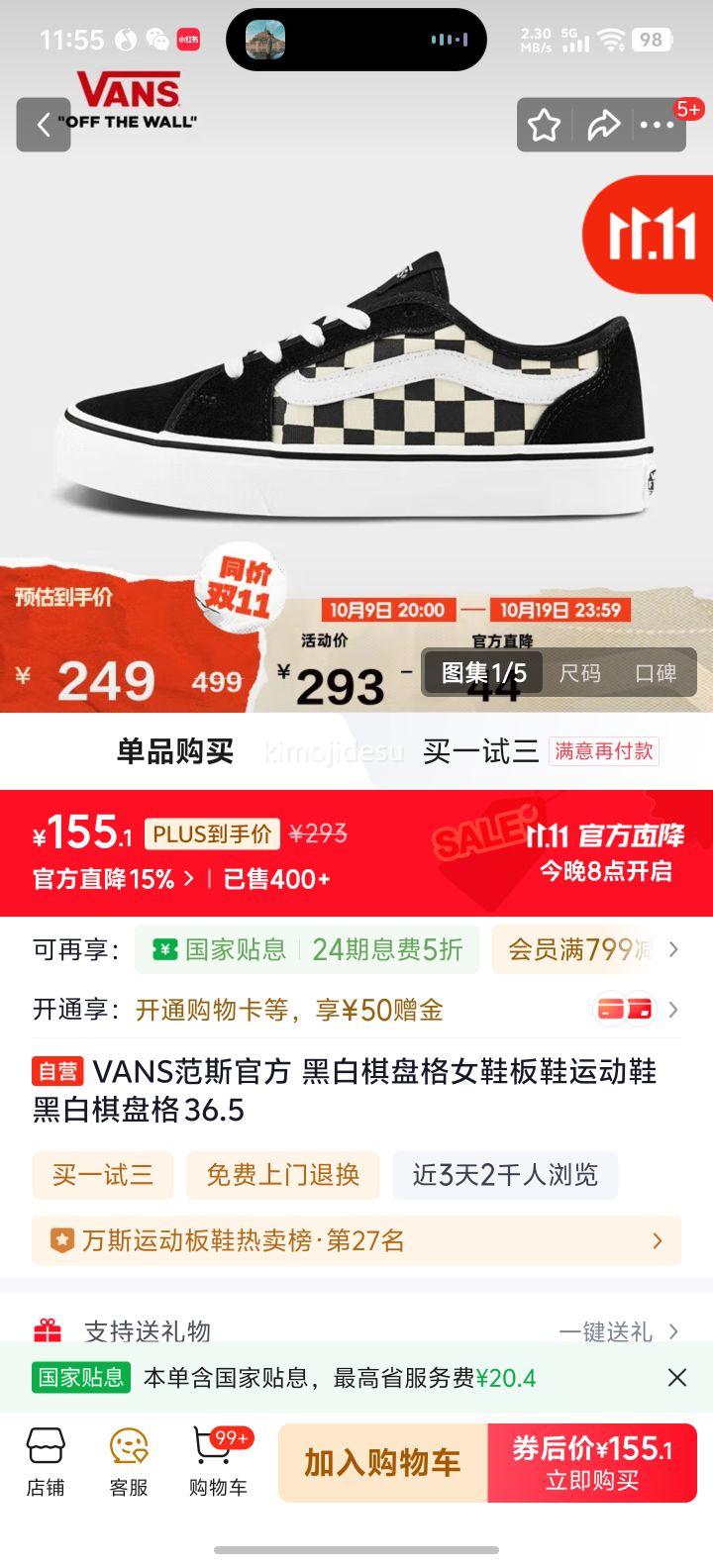
Task: Expand the 可再享 offers row
Action: [673, 949]
